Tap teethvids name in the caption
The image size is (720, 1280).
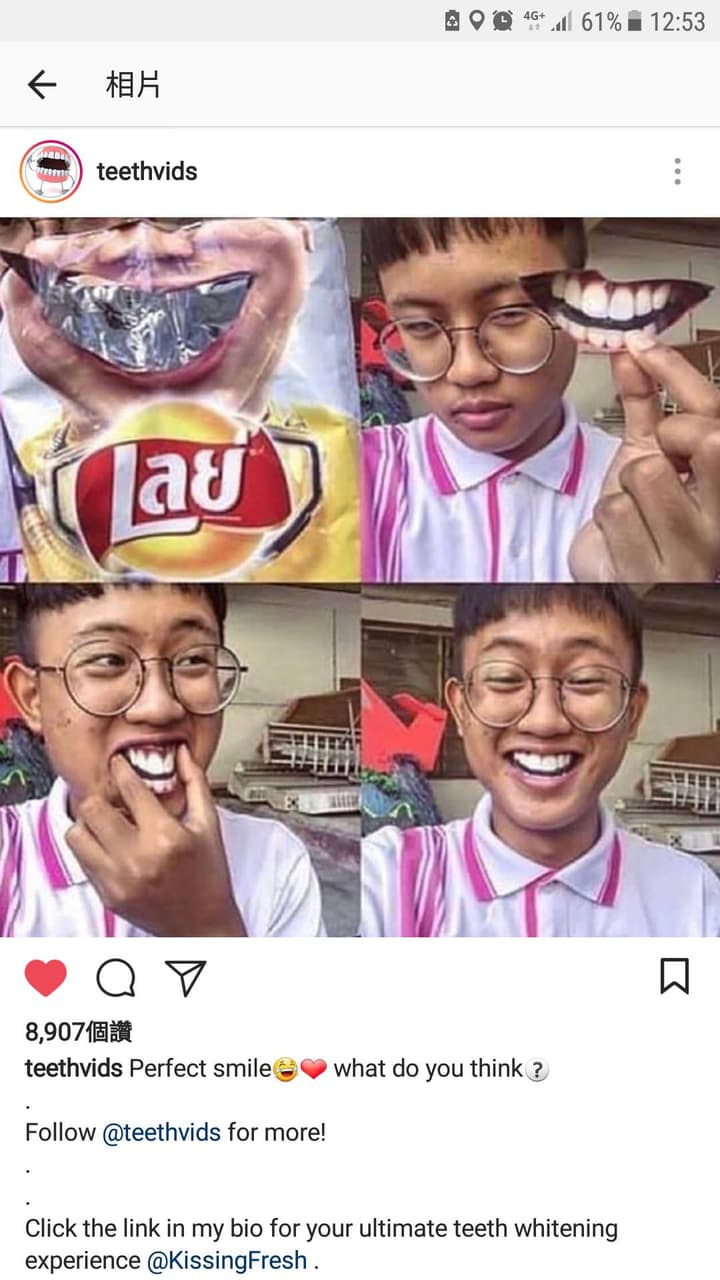pyautogui.click(x=73, y=1068)
